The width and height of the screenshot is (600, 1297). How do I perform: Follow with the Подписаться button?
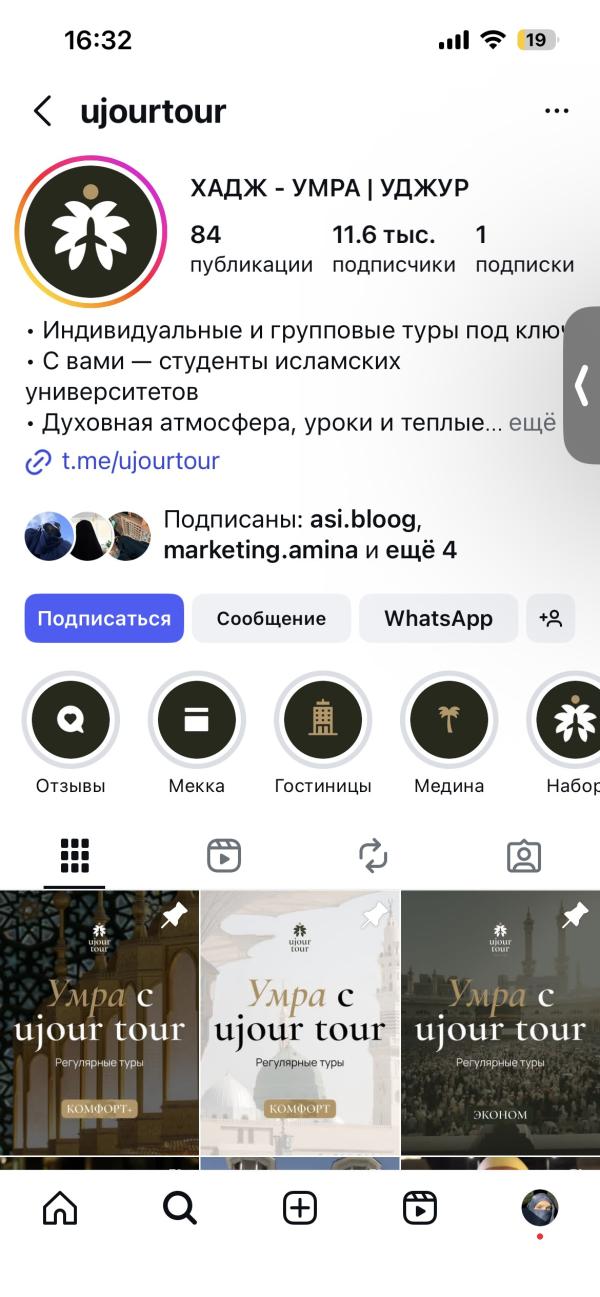[x=104, y=618]
